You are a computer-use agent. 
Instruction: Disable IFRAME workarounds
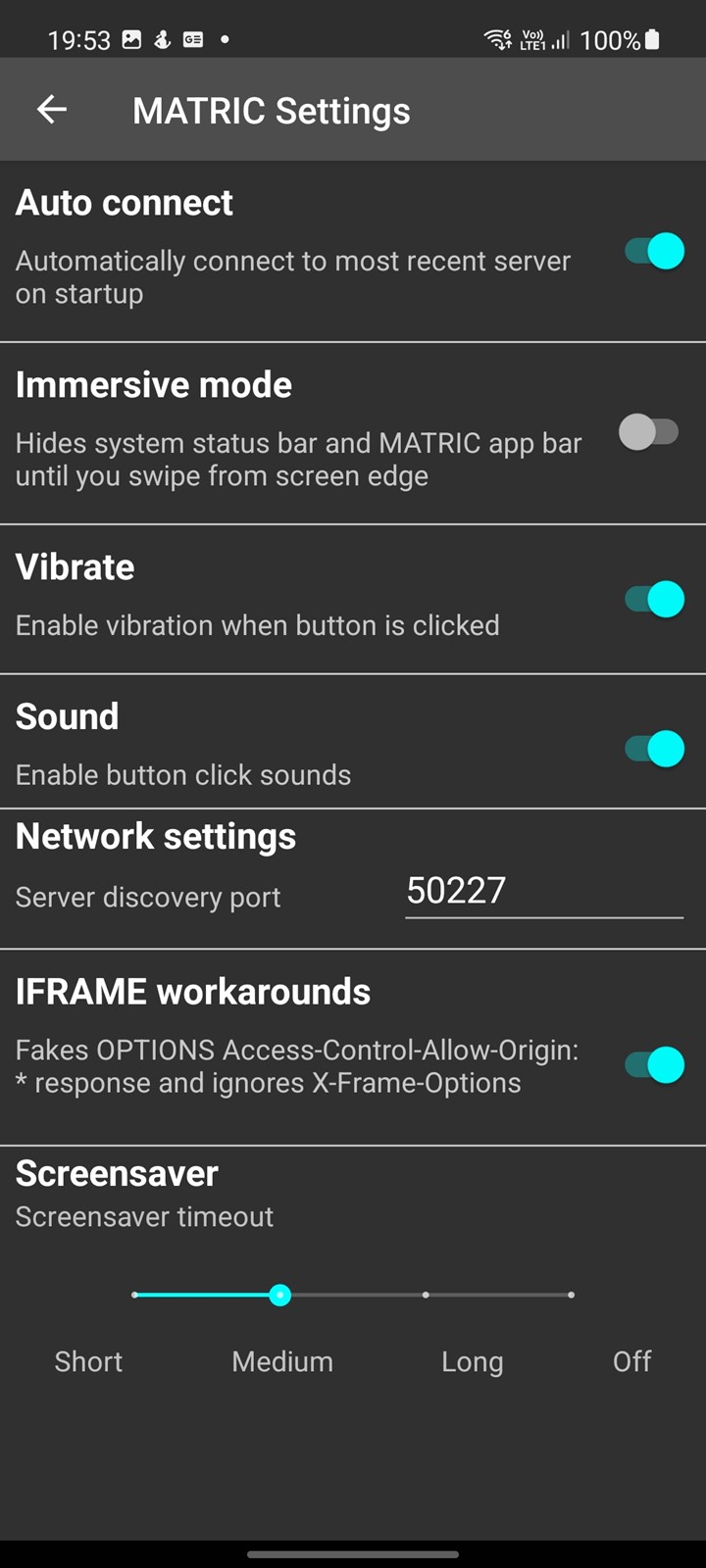tap(654, 1065)
